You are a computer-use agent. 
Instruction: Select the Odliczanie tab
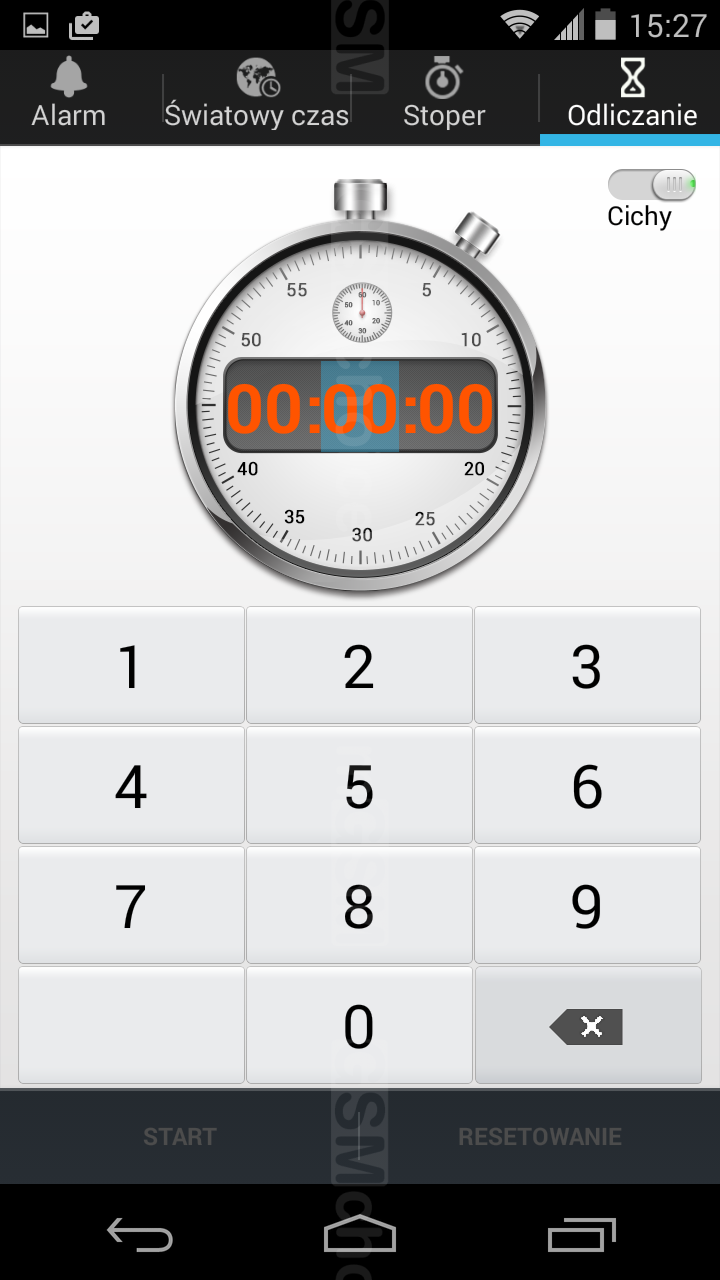click(631, 97)
